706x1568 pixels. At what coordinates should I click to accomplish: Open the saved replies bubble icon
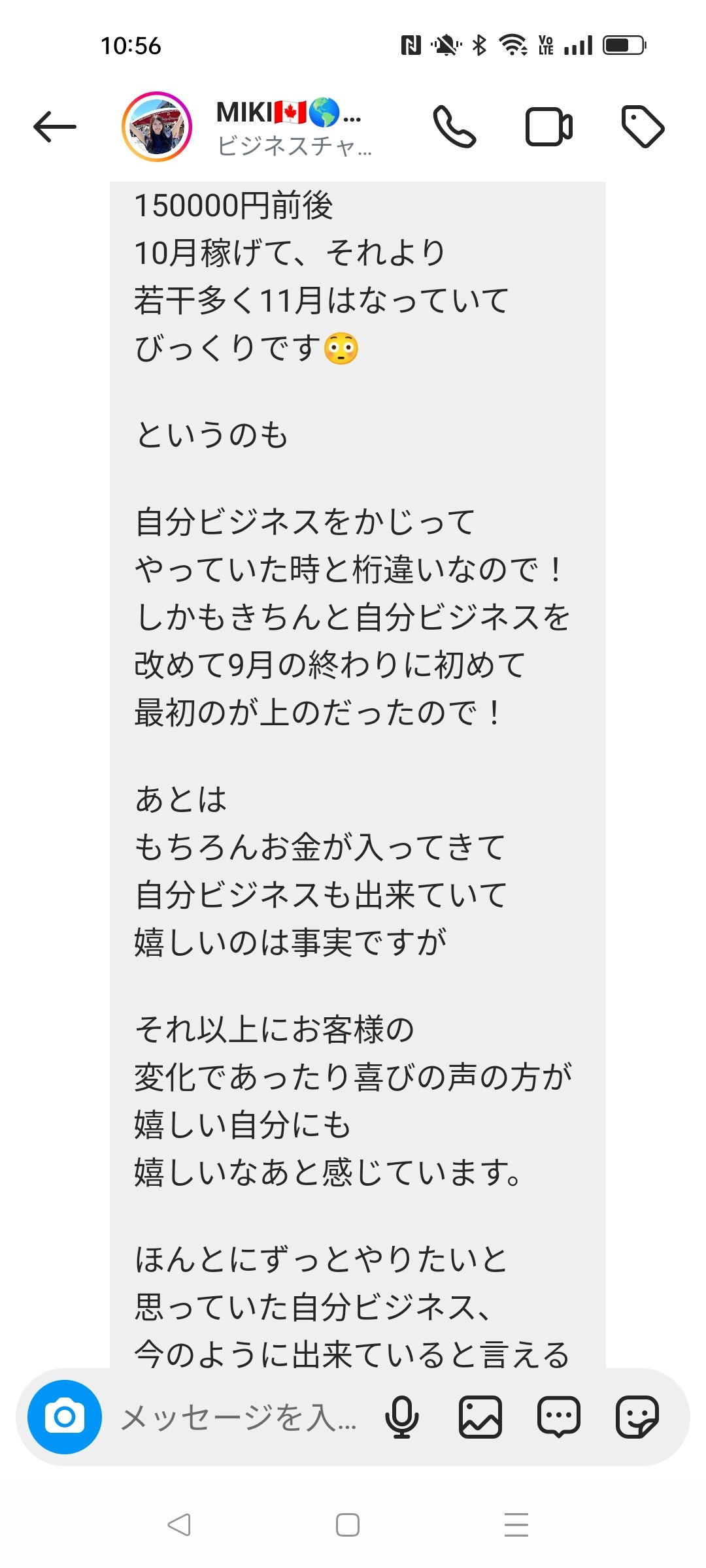coord(559,1417)
